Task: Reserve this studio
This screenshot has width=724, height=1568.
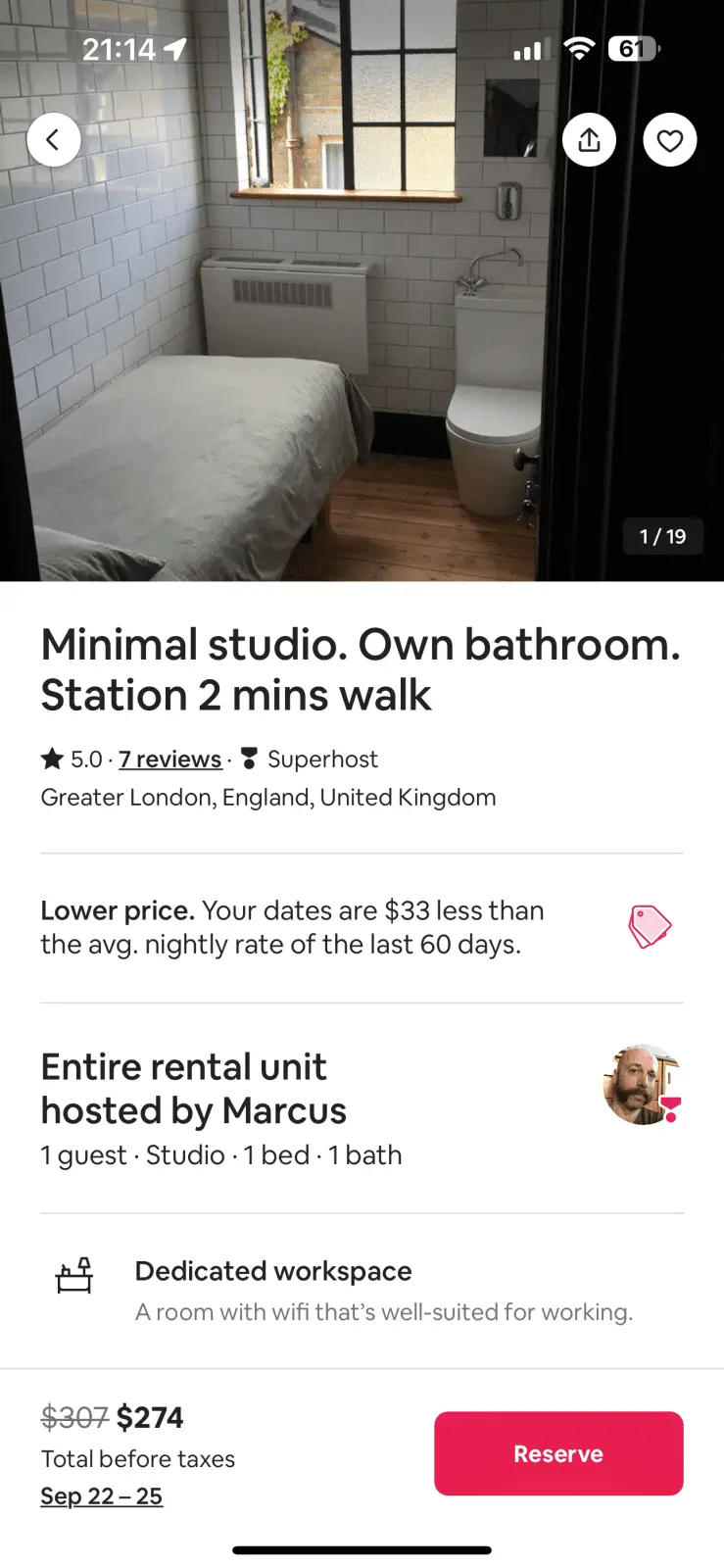Action: click(x=558, y=1453)
